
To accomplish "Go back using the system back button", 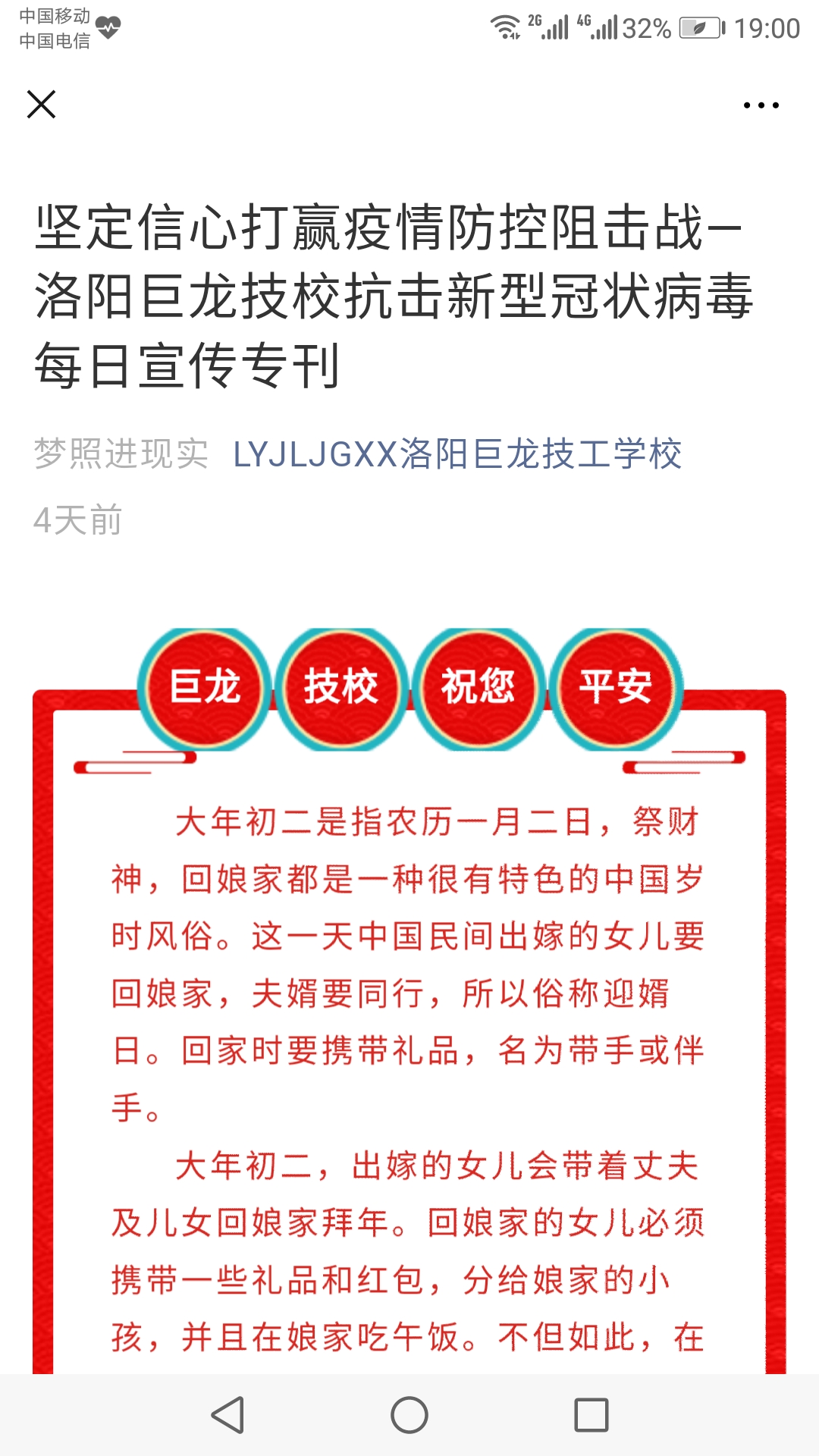I will coord(227,1415).
